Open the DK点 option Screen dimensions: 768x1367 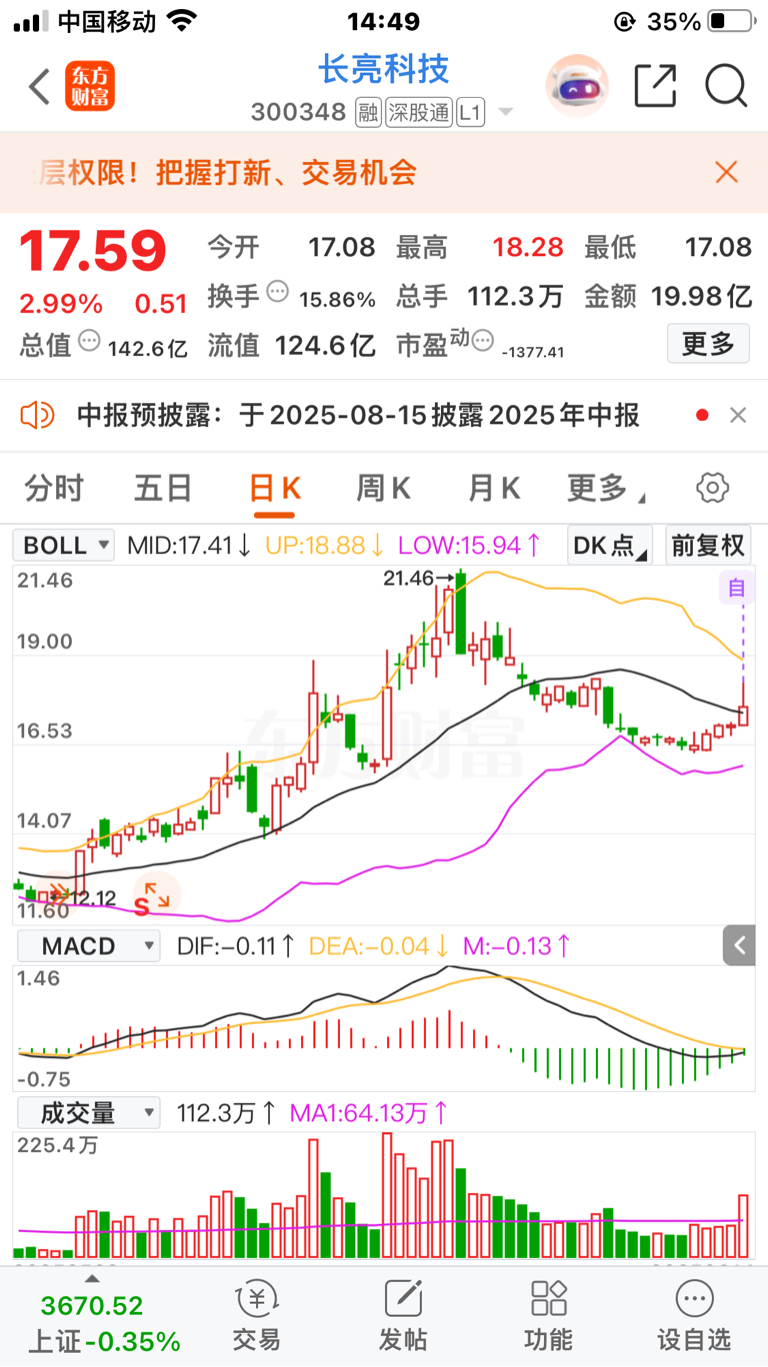[x=610, y=546]
